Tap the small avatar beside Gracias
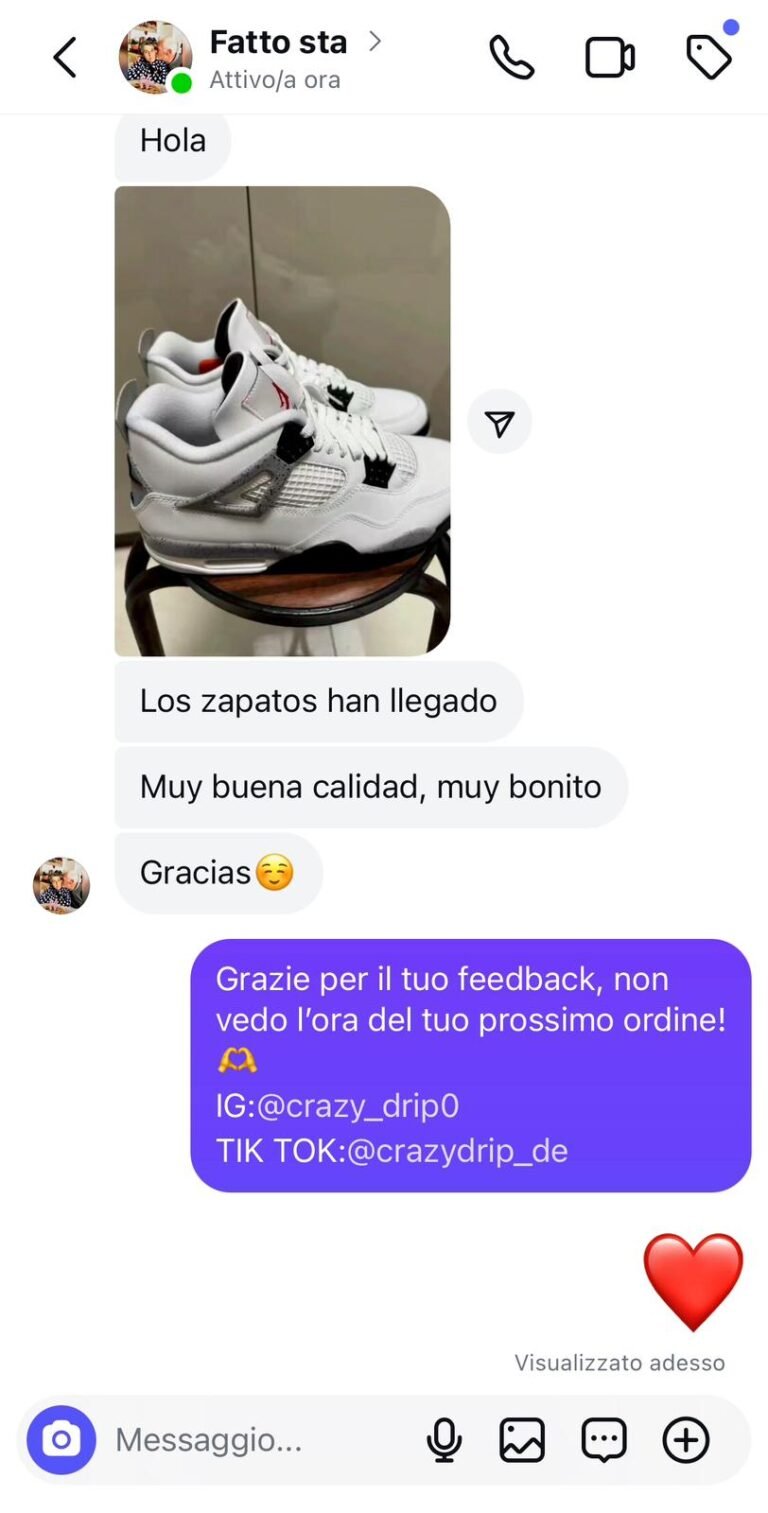 click(x=61, y=885)
